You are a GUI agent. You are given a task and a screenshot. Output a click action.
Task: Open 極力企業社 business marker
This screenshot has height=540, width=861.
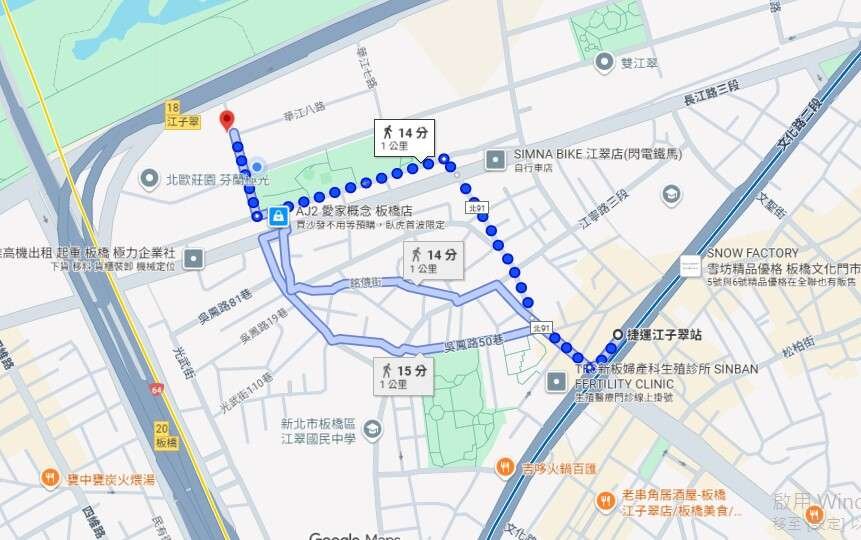tap(192, 259)
